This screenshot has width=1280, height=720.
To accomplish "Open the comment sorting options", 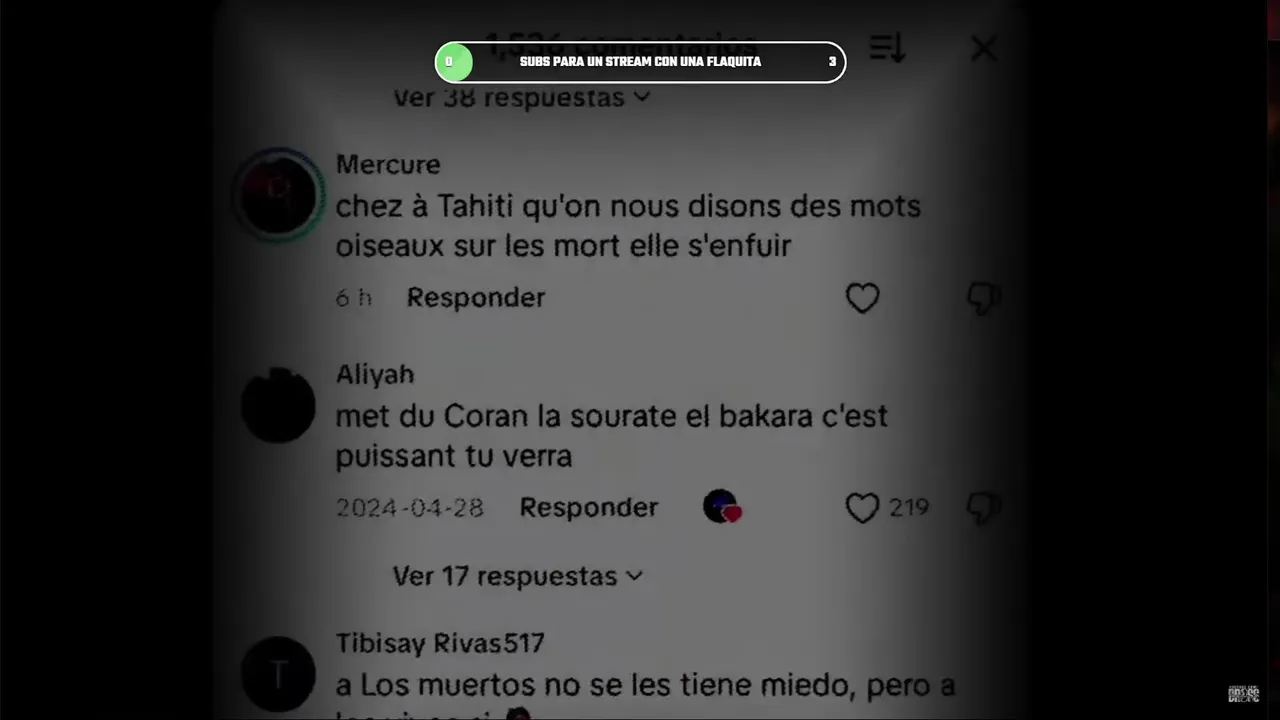I will (x=887, y=48).
